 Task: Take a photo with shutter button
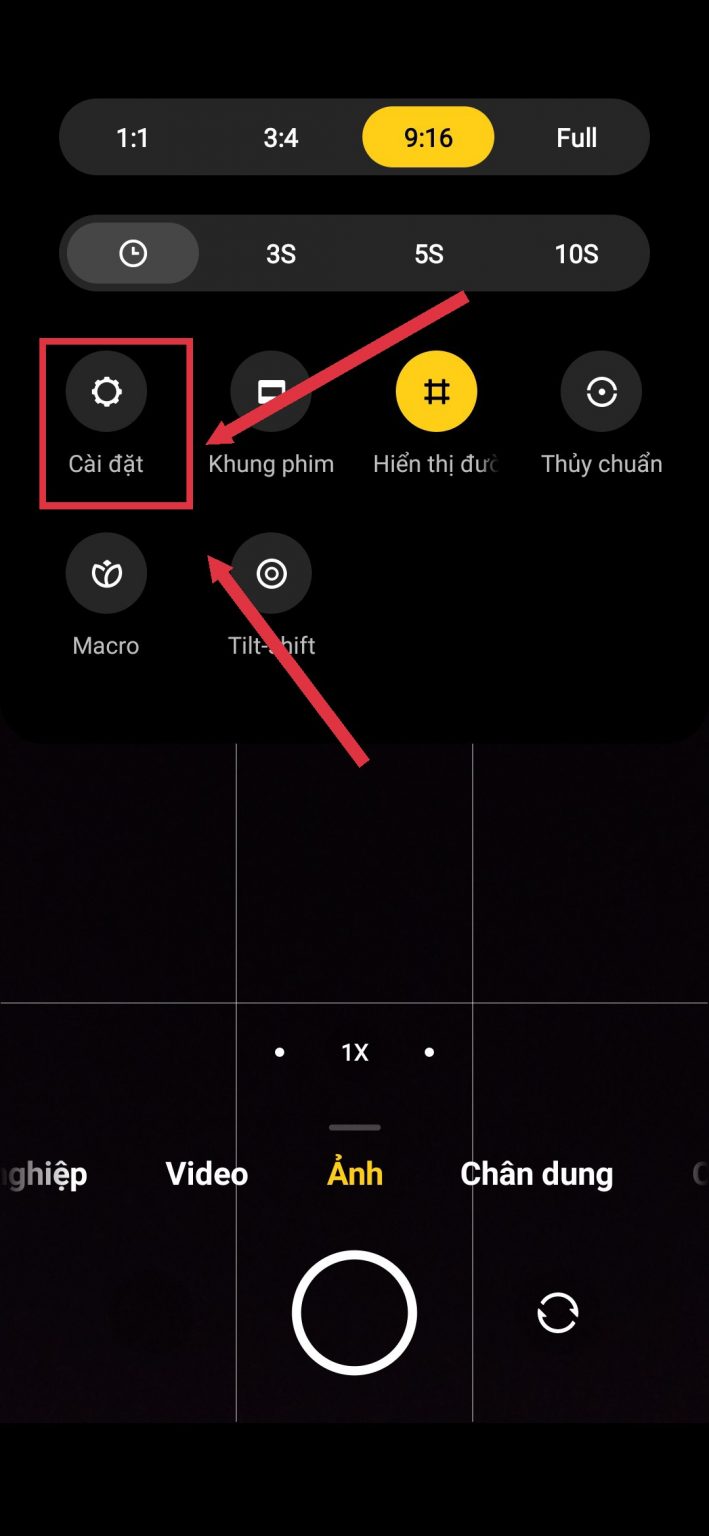point(355,1312)
